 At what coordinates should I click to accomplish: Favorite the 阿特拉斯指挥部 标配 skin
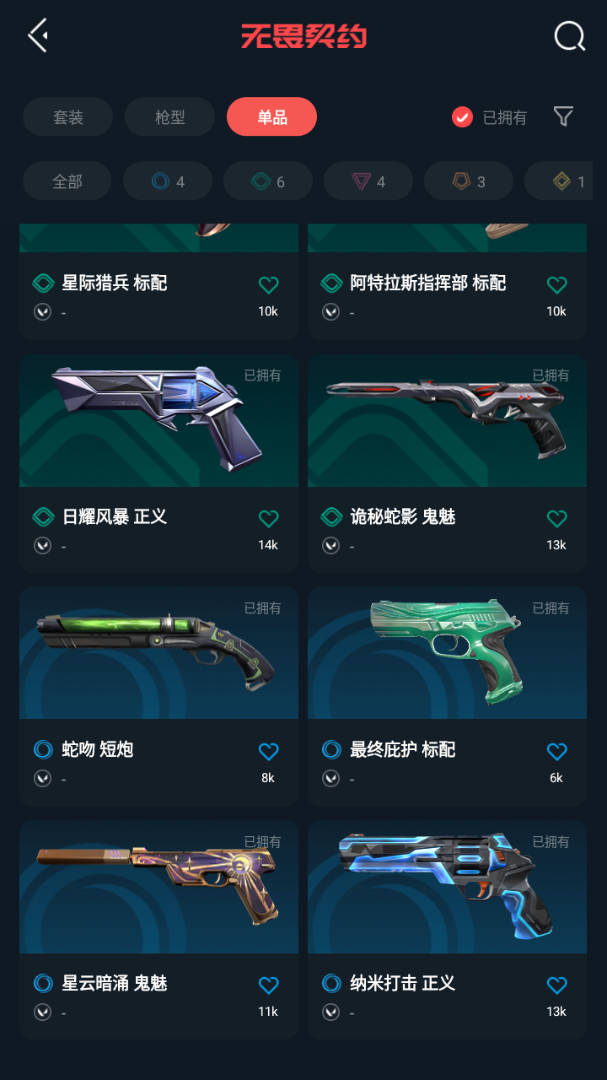point(557,284)
